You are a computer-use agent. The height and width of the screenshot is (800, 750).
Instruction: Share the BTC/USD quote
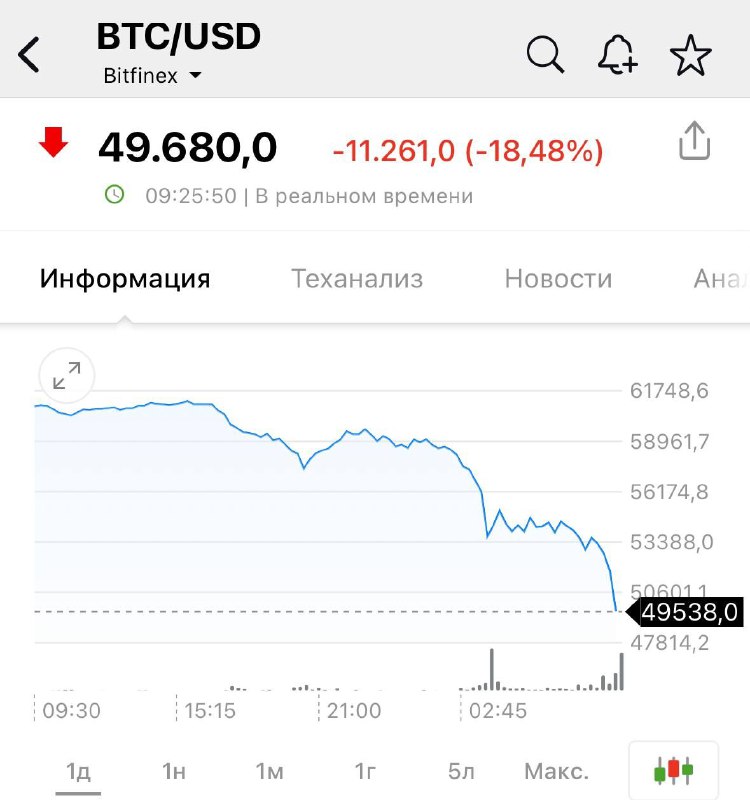[694, 141]
